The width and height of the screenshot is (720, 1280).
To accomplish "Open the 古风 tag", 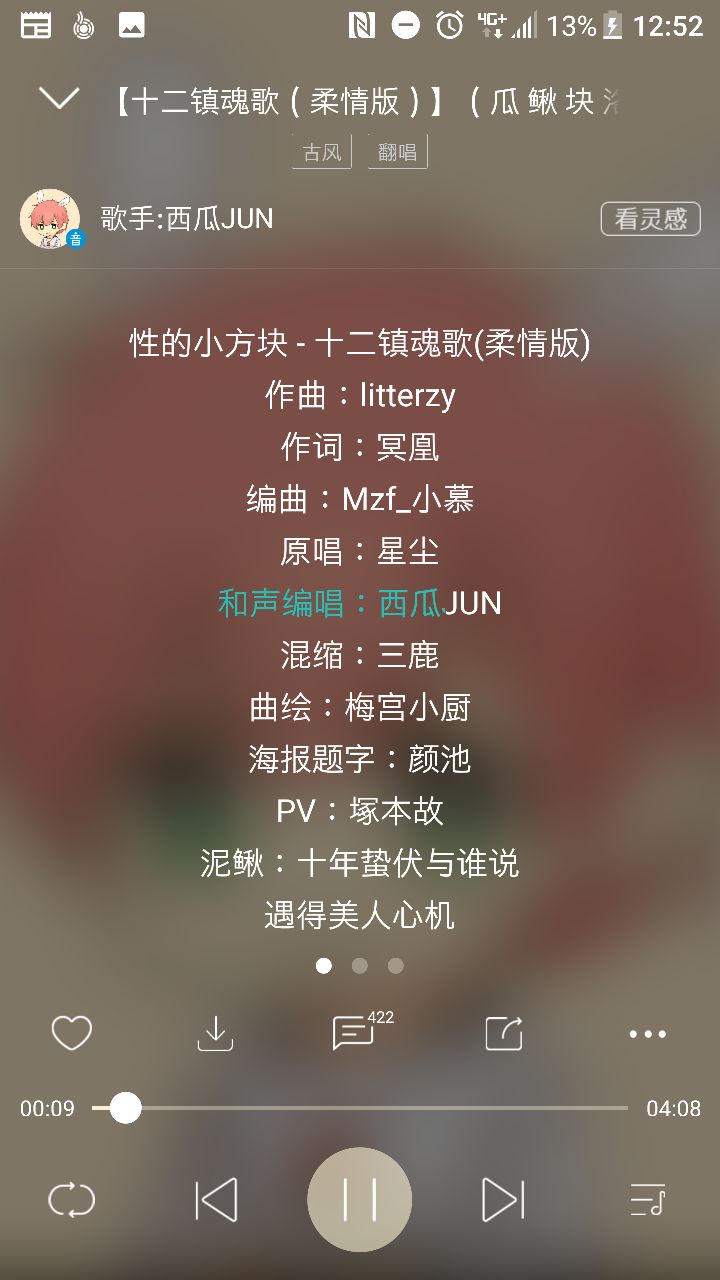I will [x=322, y=153].
